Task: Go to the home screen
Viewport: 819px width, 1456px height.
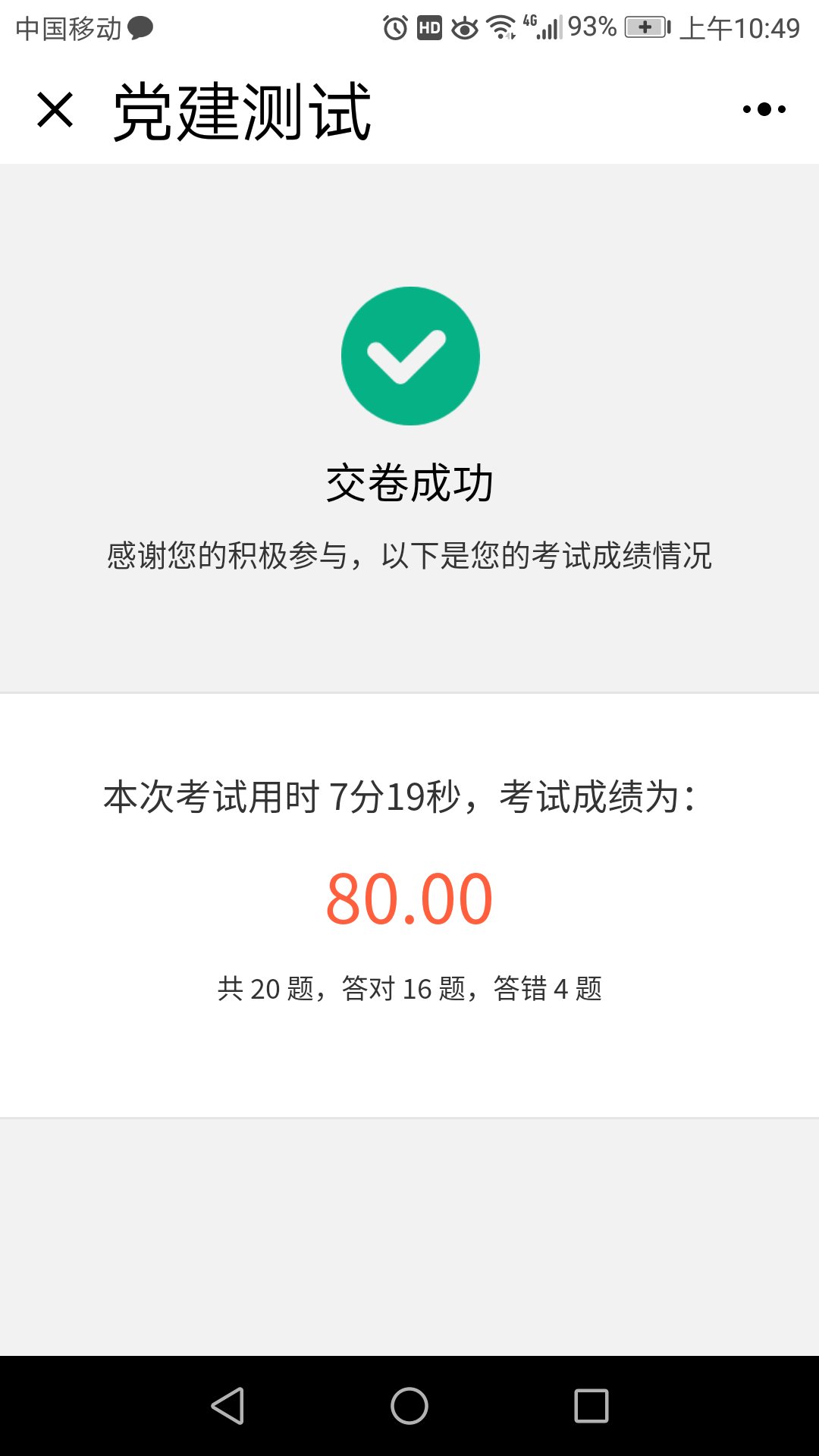Action: click(409, 1406)
